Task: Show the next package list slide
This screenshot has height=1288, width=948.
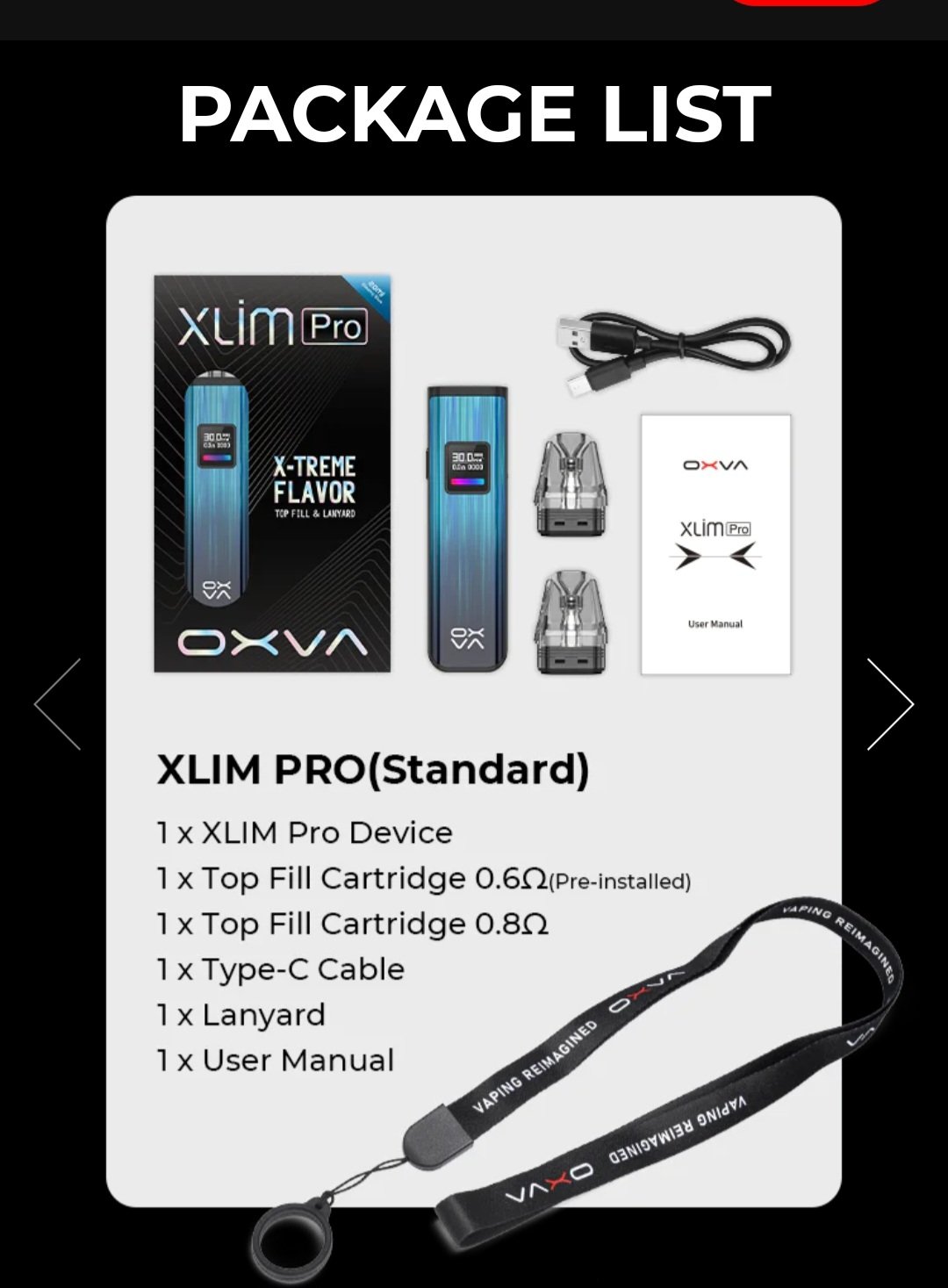Action: [890, 704]
